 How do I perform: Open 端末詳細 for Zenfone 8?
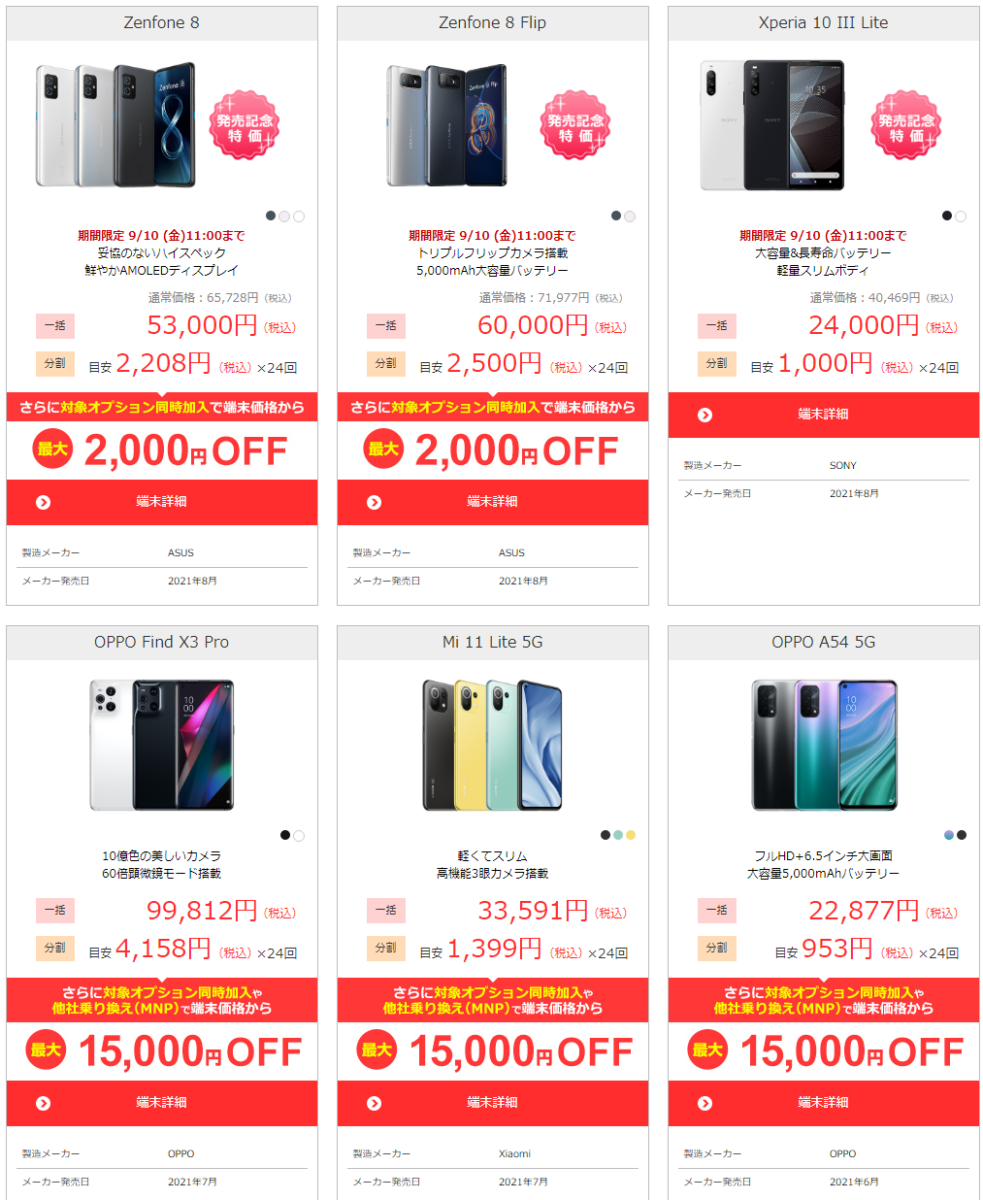pos(162,502)
